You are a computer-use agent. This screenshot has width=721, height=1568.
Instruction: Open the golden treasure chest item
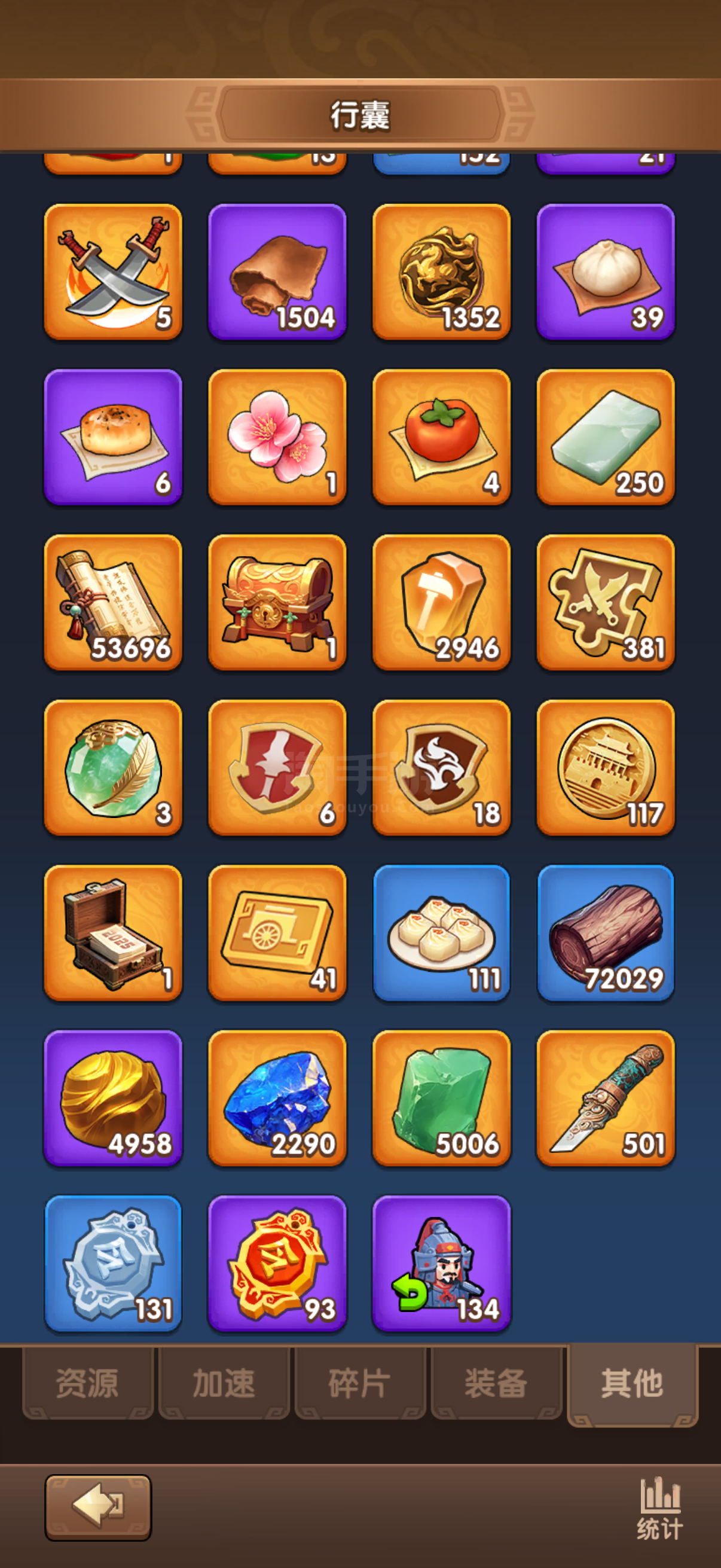[x=277, y=602]
